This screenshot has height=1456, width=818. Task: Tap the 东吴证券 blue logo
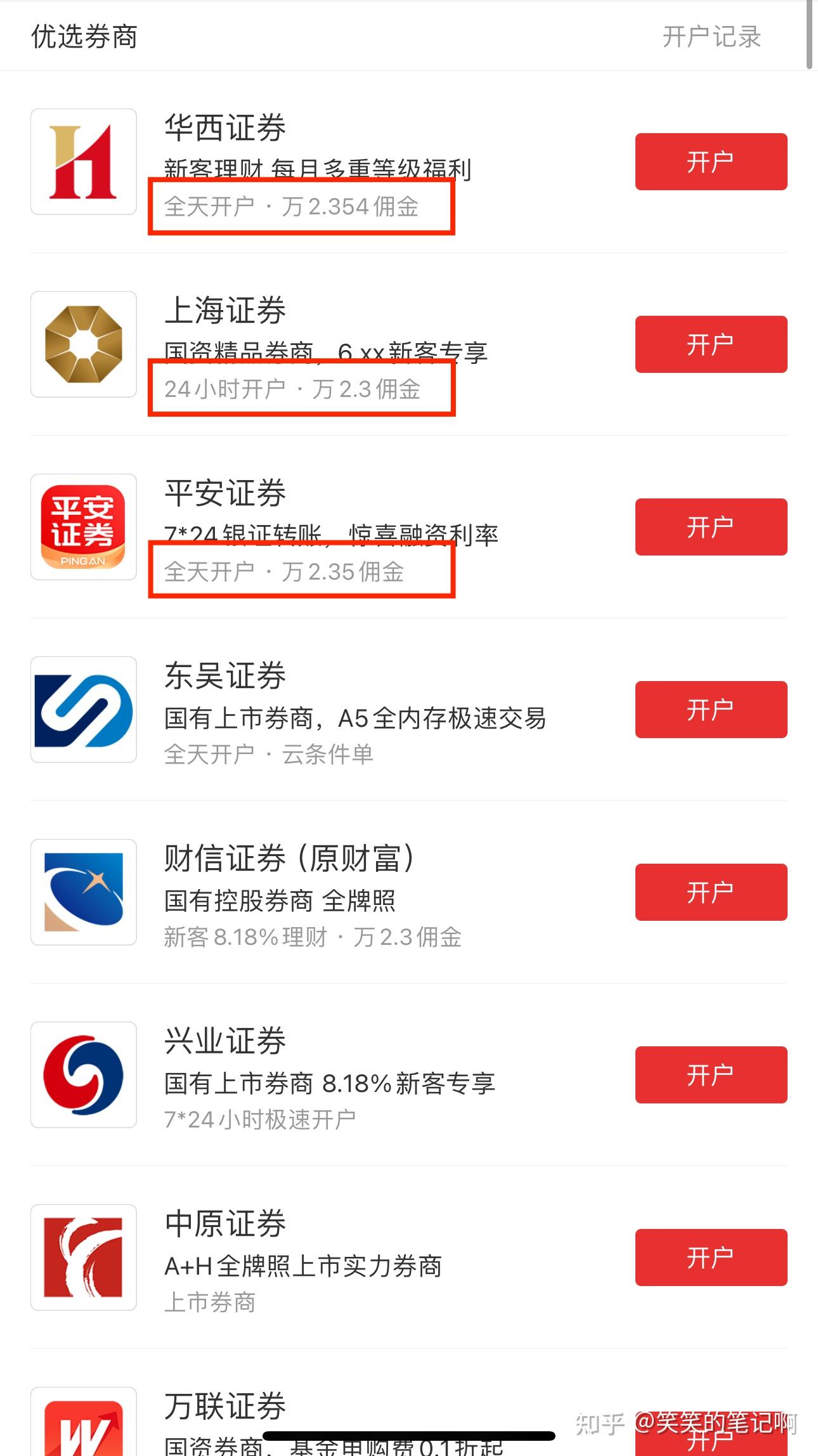[83, 708]
